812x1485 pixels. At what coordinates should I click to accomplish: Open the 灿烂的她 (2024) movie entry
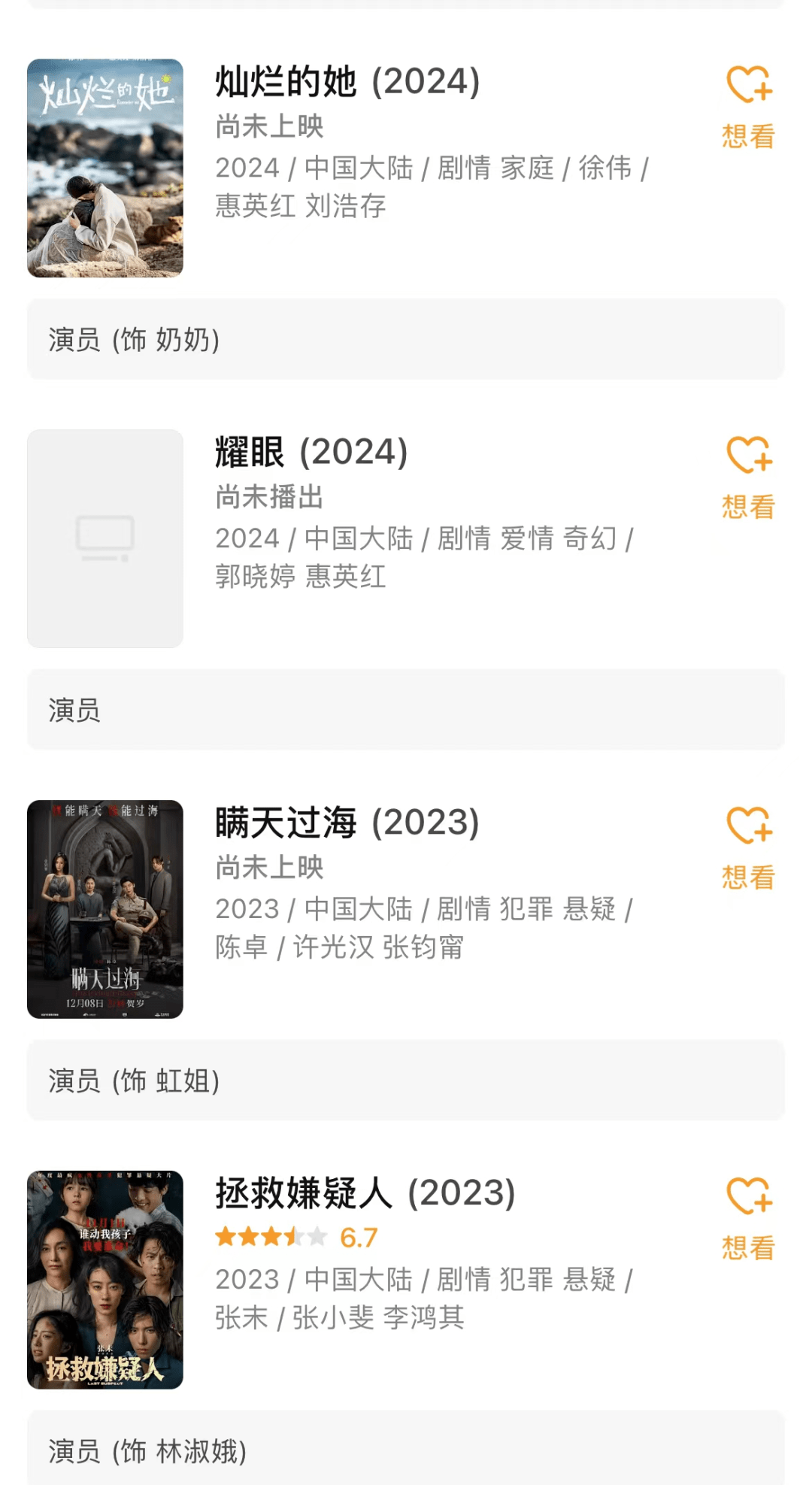tap(347, 82)
